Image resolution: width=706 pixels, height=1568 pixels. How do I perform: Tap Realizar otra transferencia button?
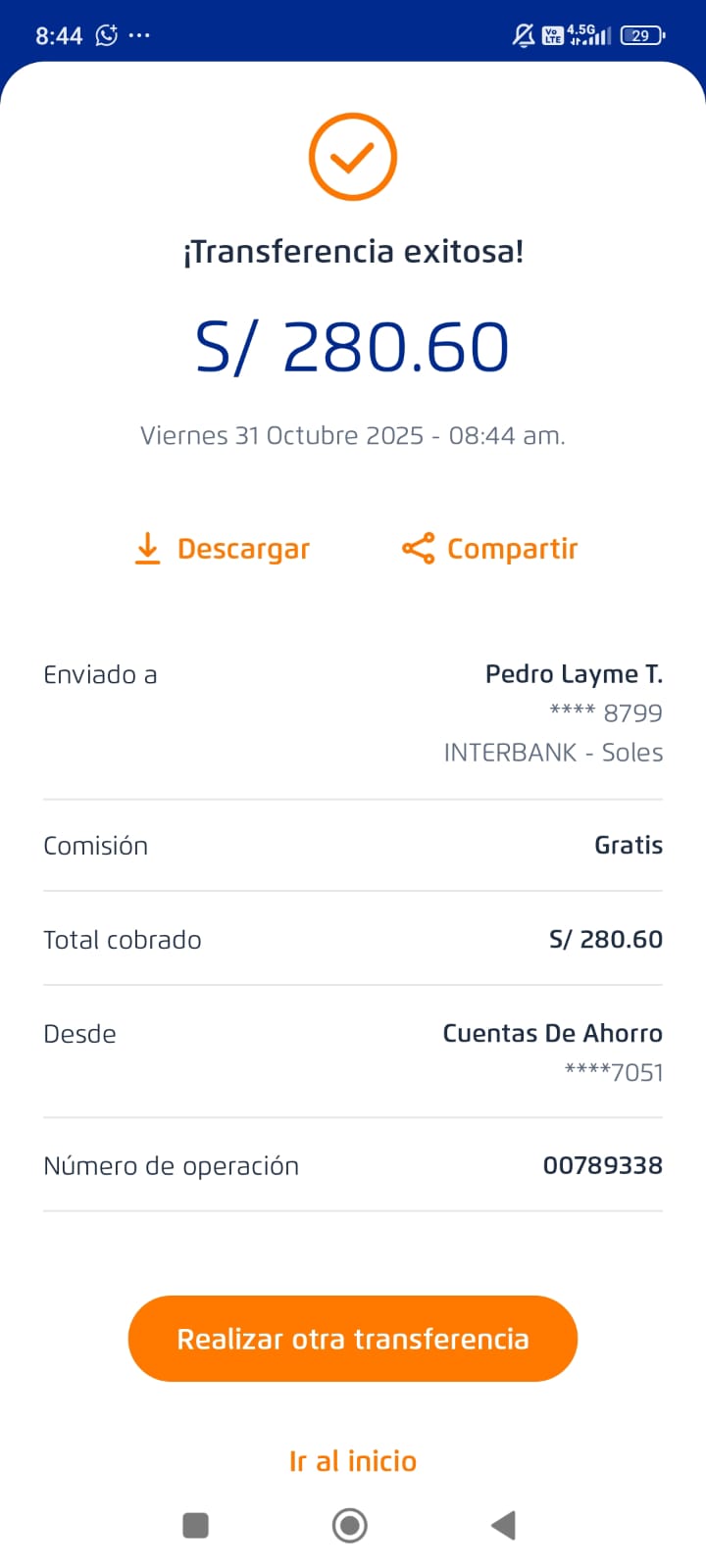coord(353,1339)
